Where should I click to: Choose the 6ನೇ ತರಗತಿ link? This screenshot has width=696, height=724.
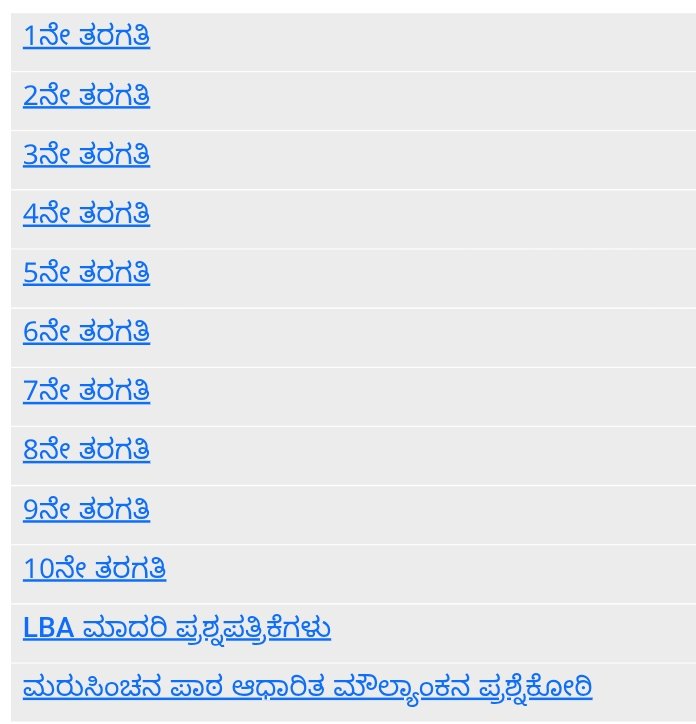(x=87, y=332)
